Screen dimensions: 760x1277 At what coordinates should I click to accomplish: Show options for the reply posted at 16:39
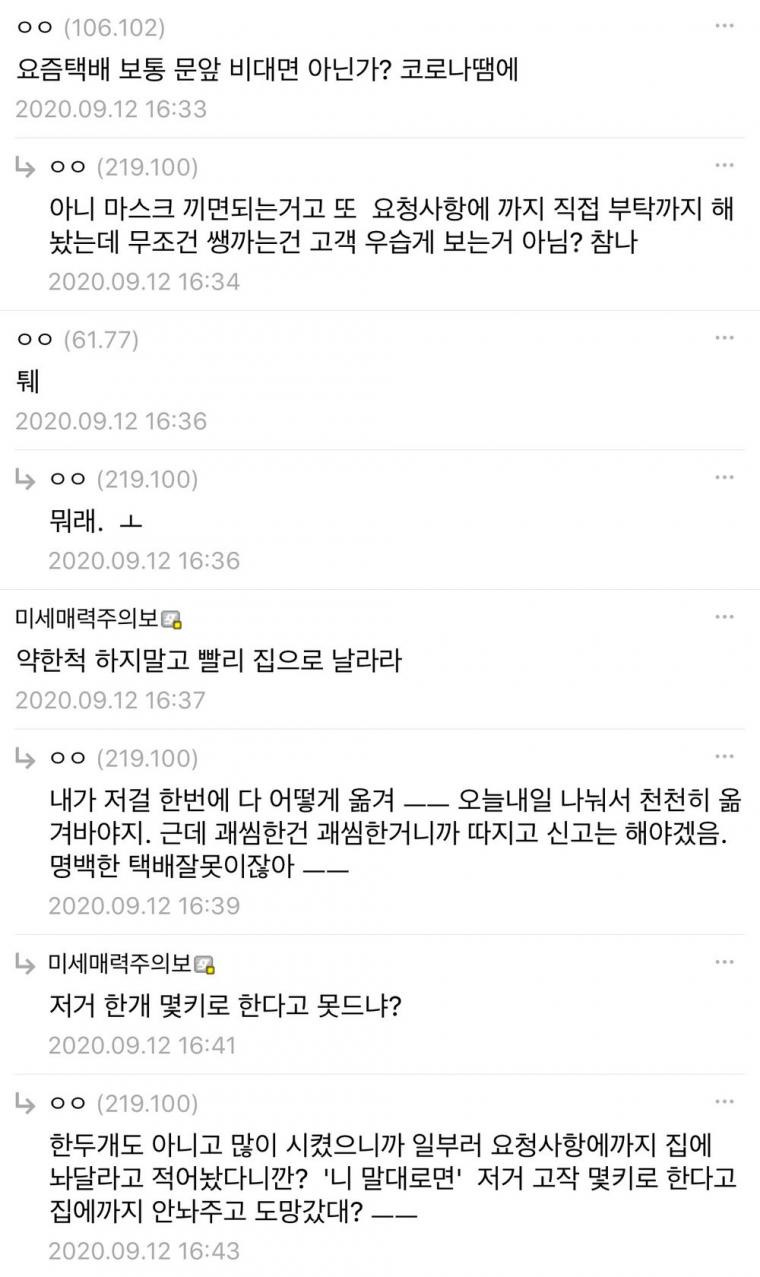[x=725, y=756]
